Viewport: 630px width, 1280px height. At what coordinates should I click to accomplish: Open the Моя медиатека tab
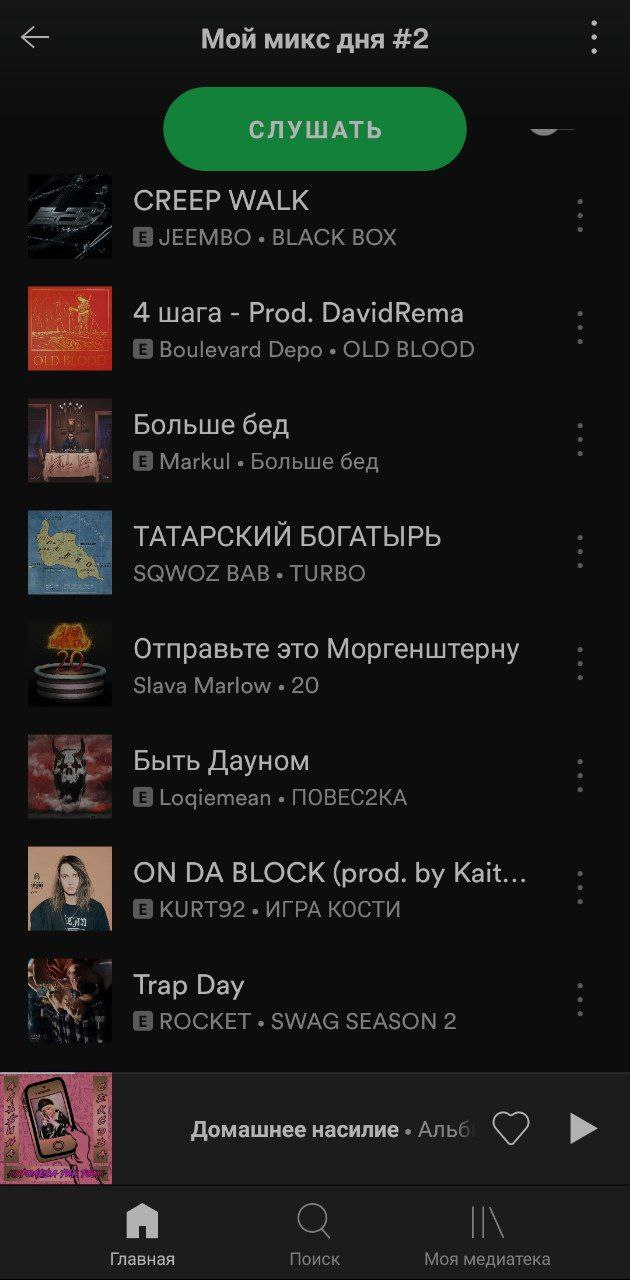(x=487, y=1235)
